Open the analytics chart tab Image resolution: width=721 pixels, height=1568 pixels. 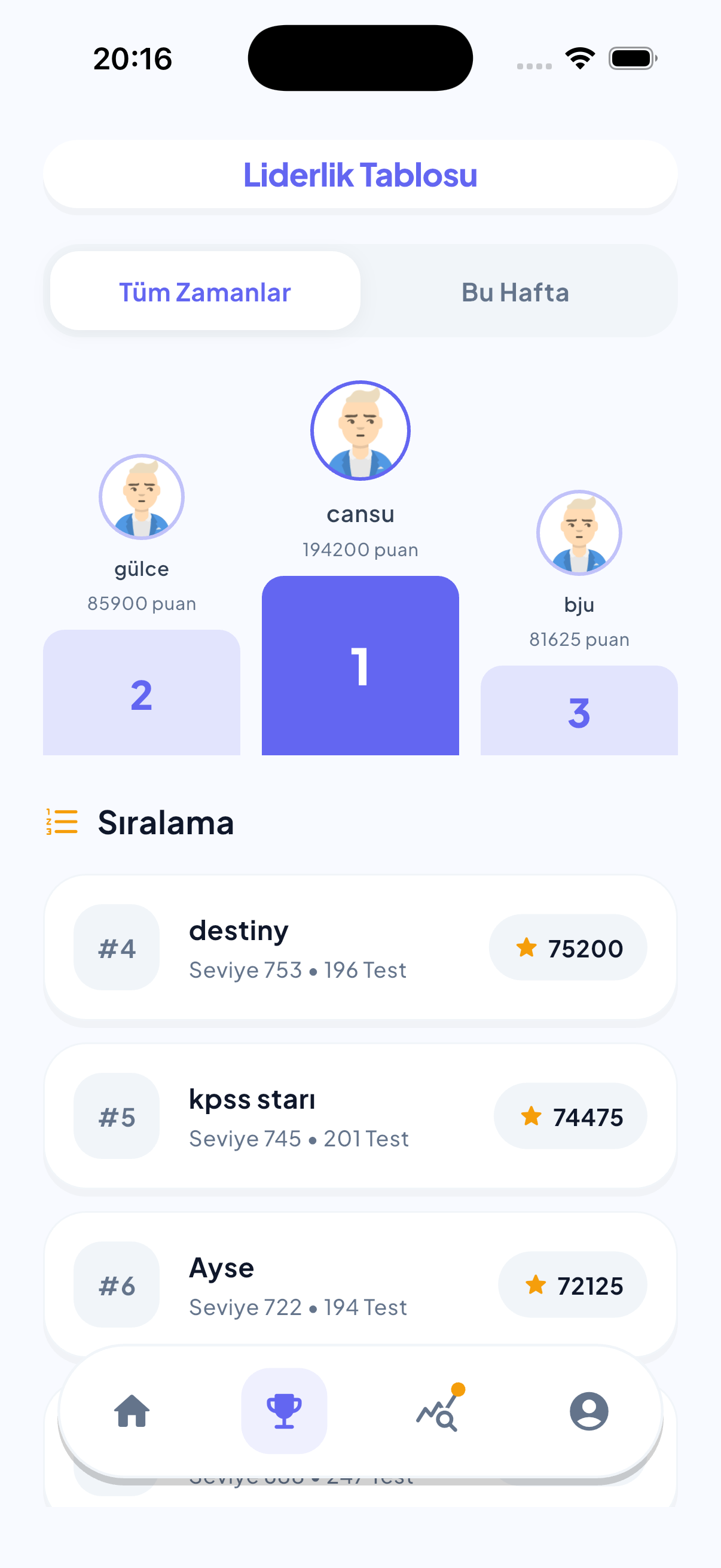438,1411
